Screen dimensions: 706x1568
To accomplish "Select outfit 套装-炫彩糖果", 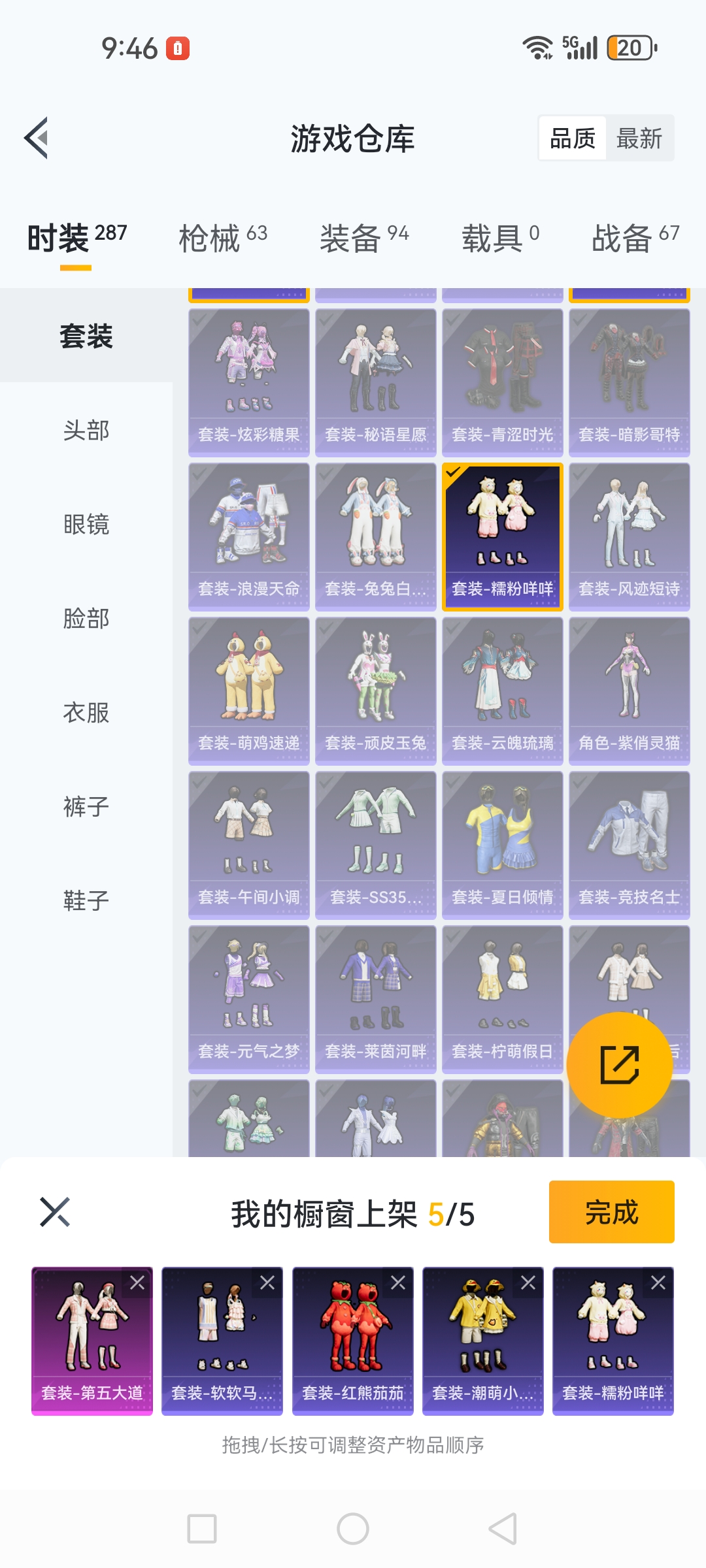I will 248,382.
